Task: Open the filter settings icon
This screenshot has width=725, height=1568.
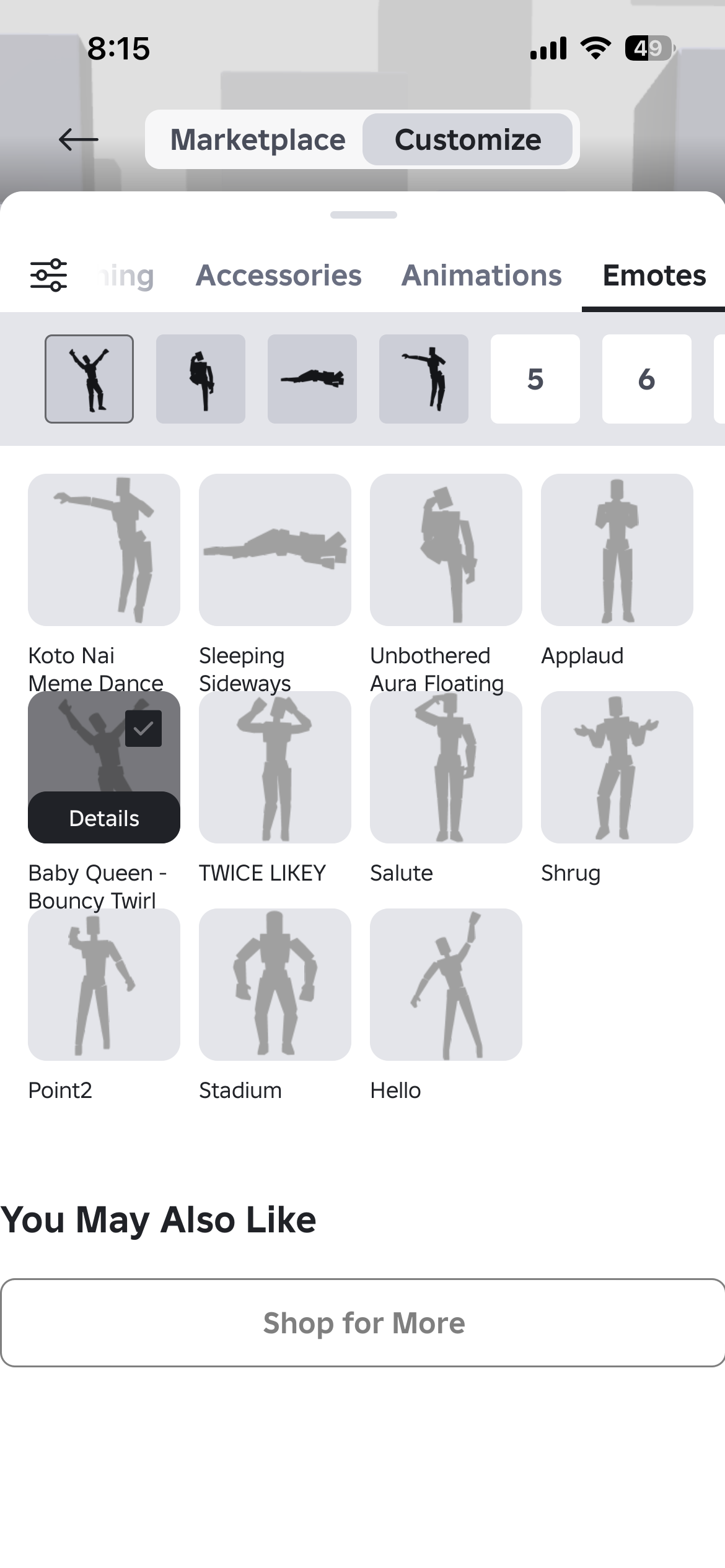Action: (49, 275)
